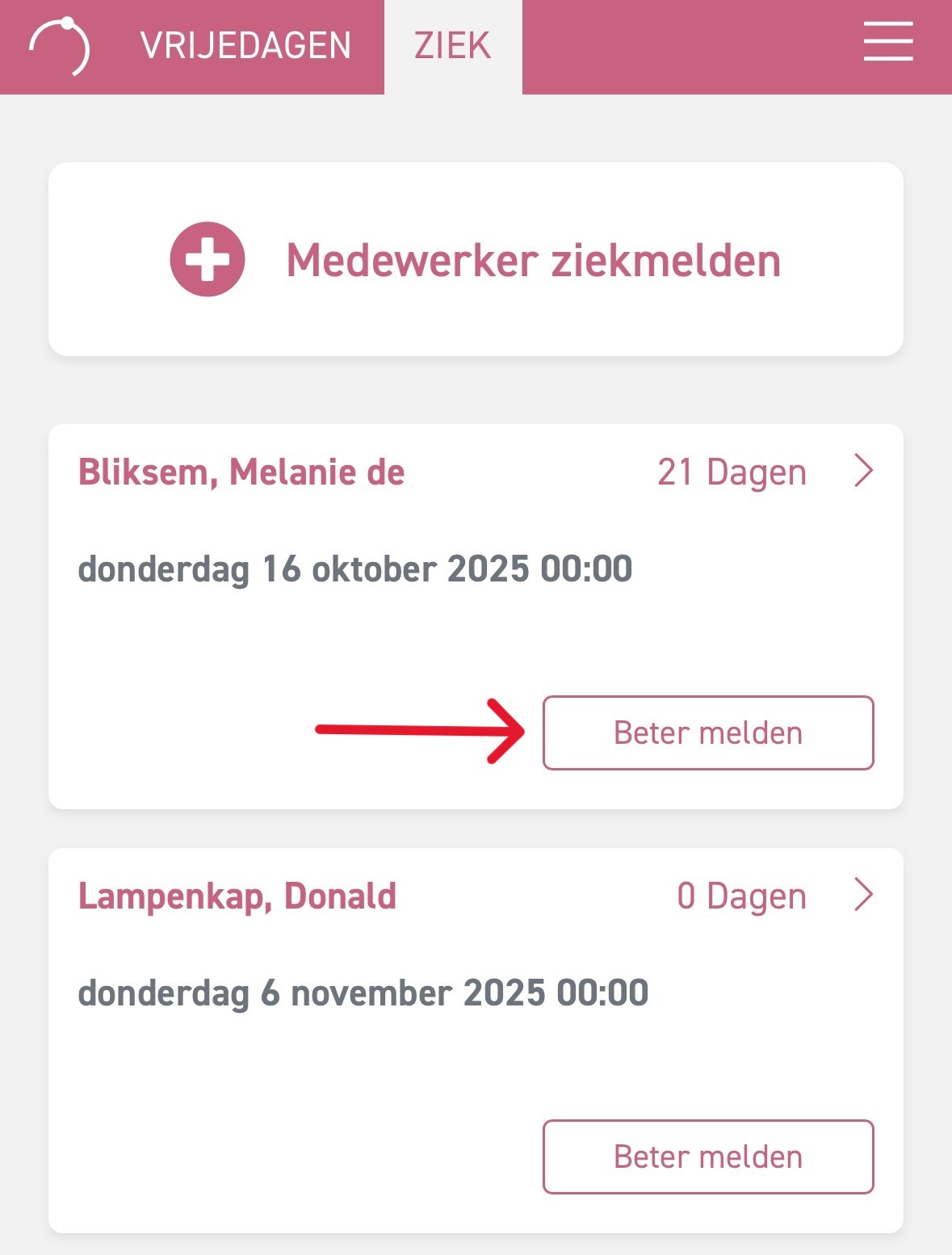Open the hamburger menu
Viewport: 952px width, 1255px height.
887,42
